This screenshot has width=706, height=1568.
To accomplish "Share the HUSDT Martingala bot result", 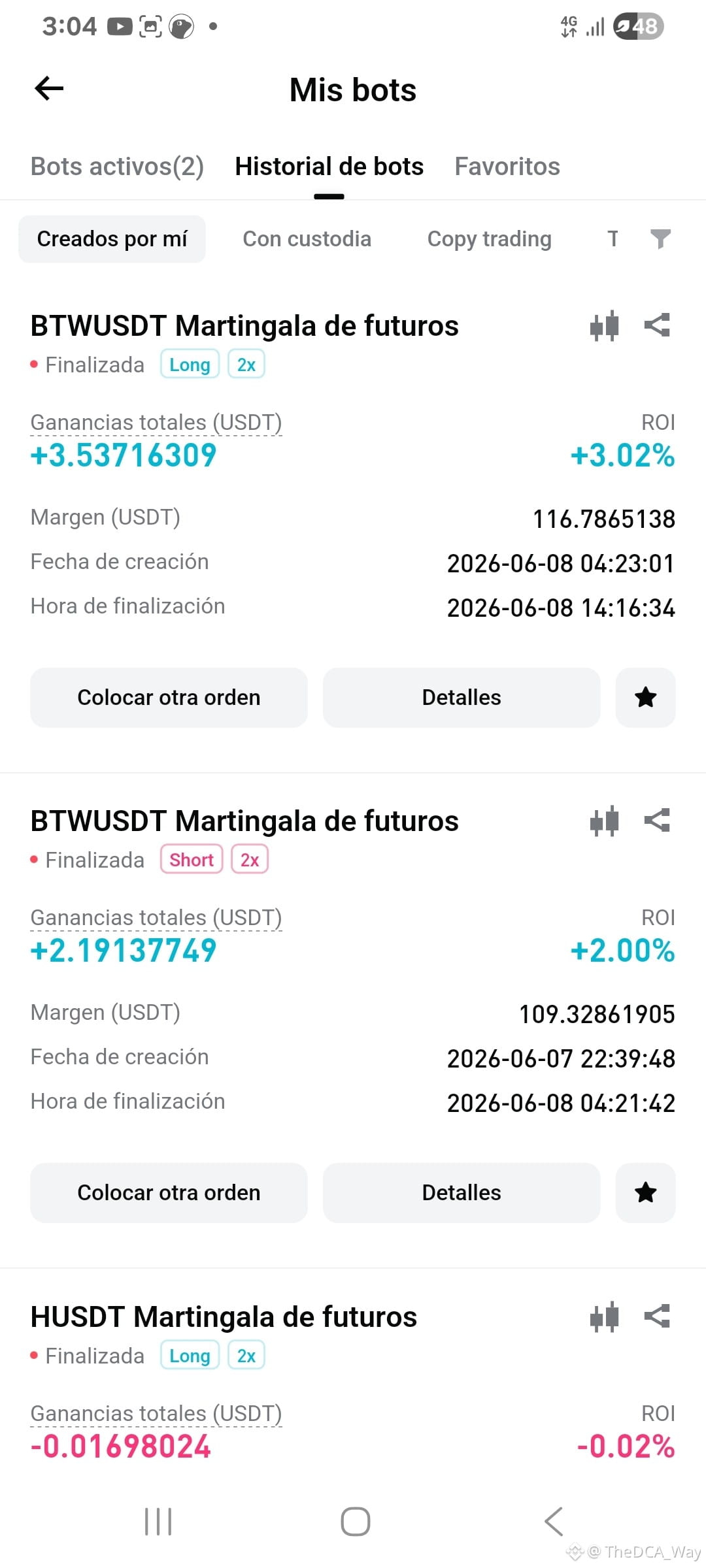I will pyautogui.click(x=657, y=1316).
